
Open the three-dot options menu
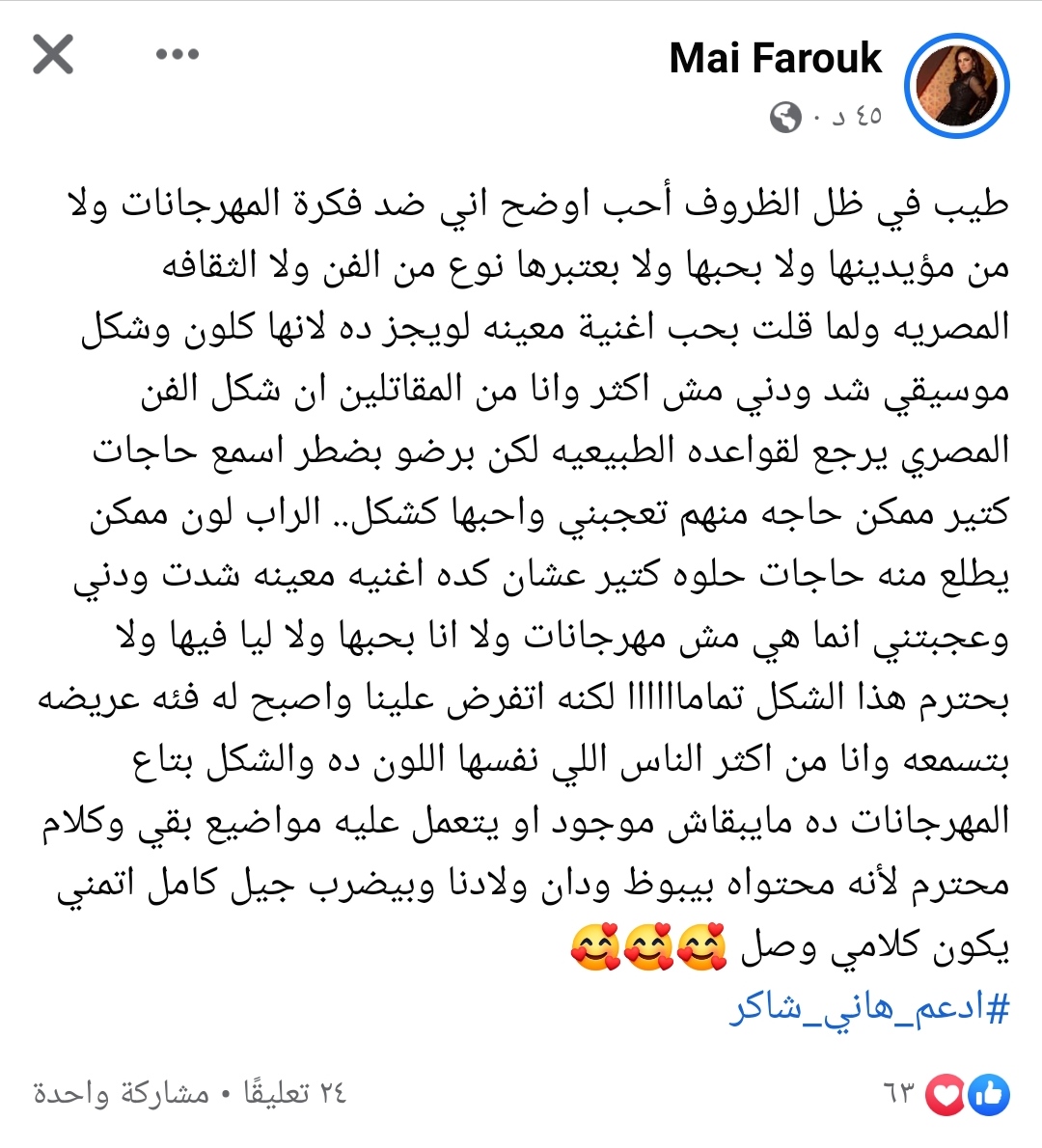pos(178,55)
